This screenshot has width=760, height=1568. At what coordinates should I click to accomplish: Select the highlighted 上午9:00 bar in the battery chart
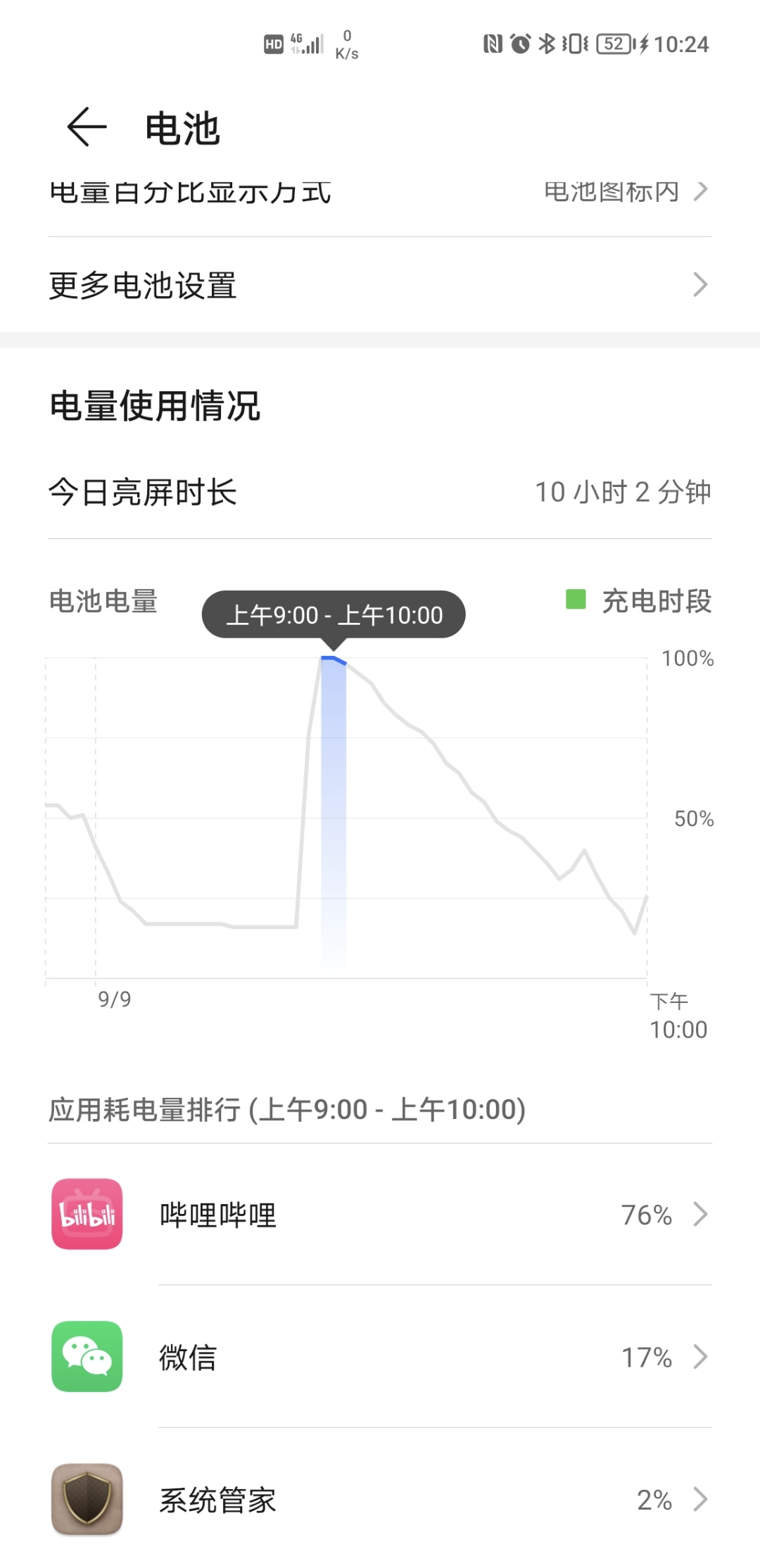pyautogui.click(x=334, y=816)
